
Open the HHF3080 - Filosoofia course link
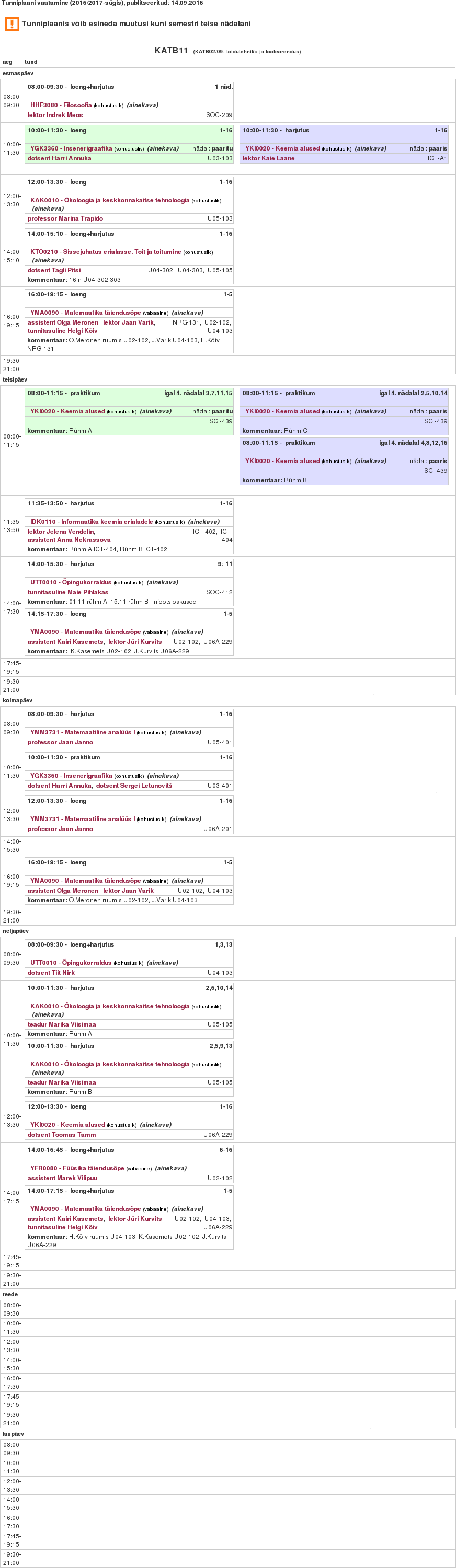tap(61, 105)
